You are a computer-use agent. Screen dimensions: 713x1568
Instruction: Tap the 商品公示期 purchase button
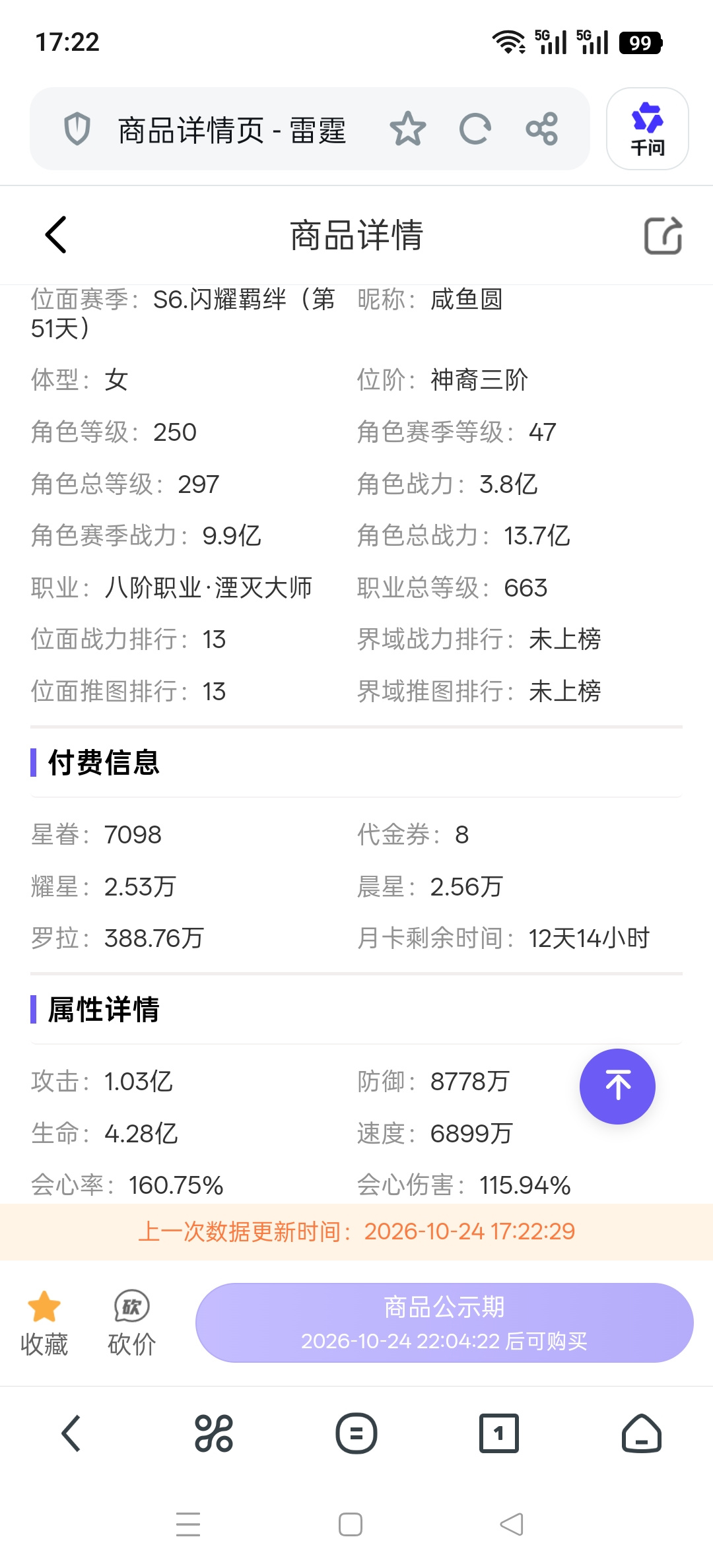point(444,1323)
